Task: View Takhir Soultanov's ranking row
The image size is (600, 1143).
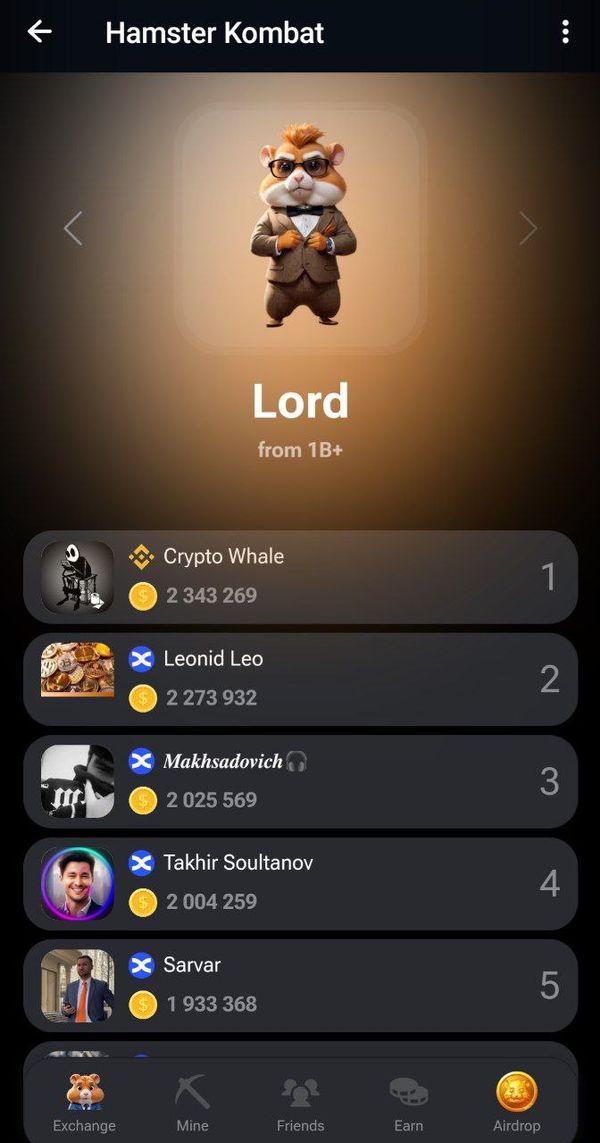Action: [300, 883]
